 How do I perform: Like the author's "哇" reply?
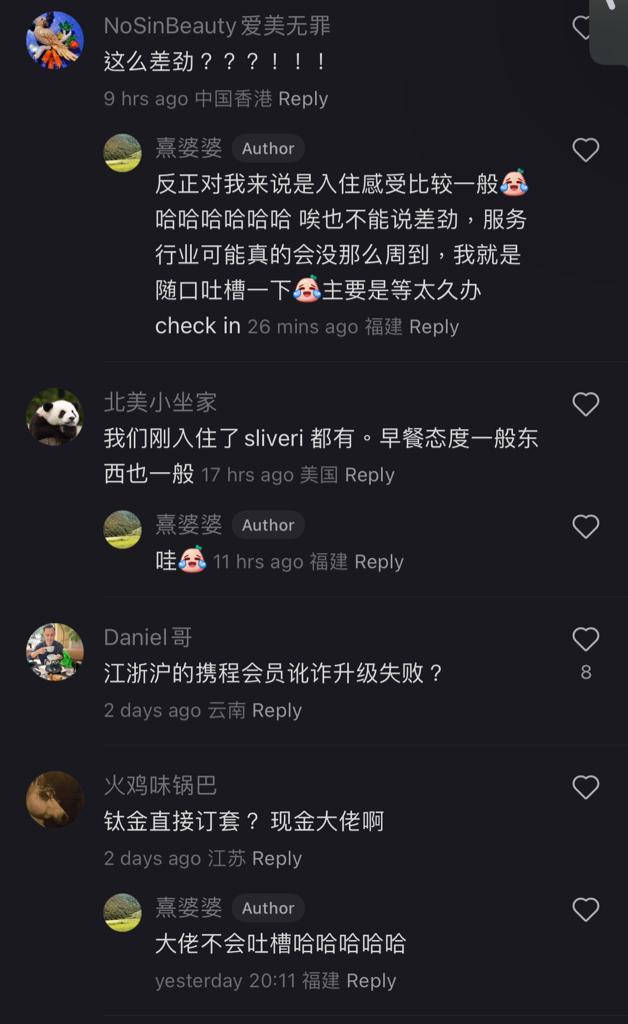click(x=585, y=527)
